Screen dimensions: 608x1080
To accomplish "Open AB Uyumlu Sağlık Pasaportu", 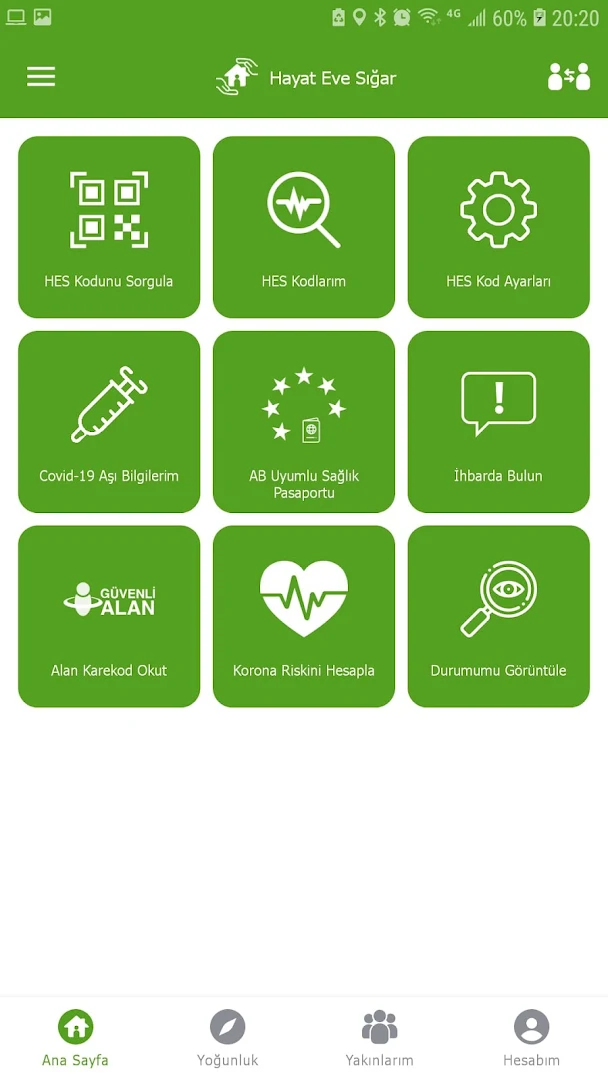I will 303,421.
